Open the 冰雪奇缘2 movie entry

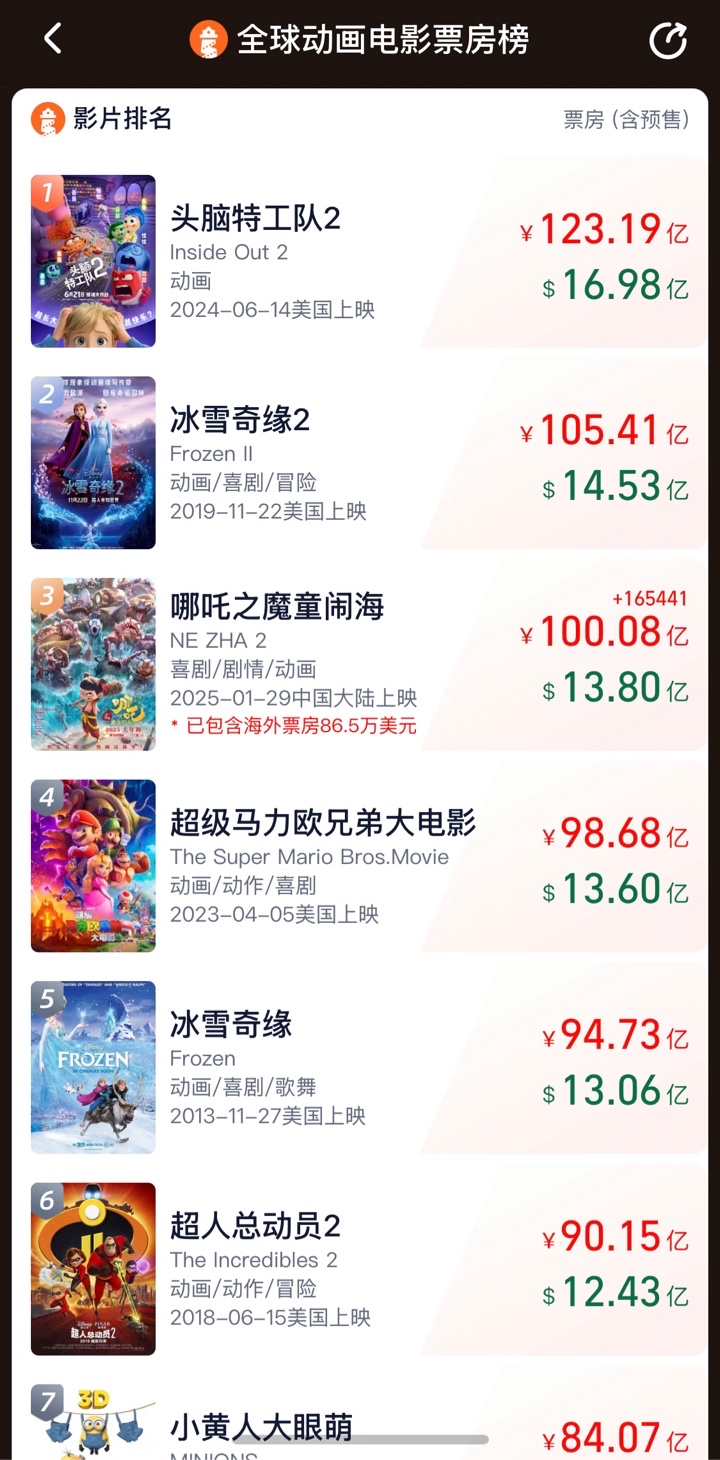pyautogui.click(x=360, y=462)
